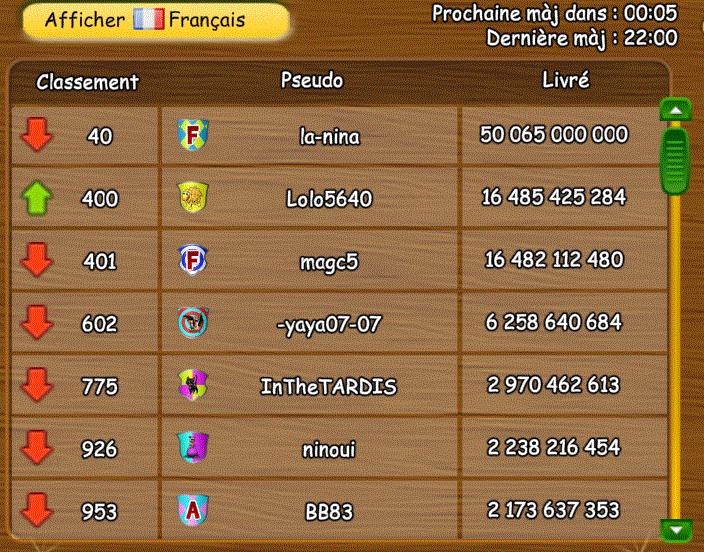Open -yaya07-07 player entry
This screenshot has height=552, width=704.
point(329,324)
